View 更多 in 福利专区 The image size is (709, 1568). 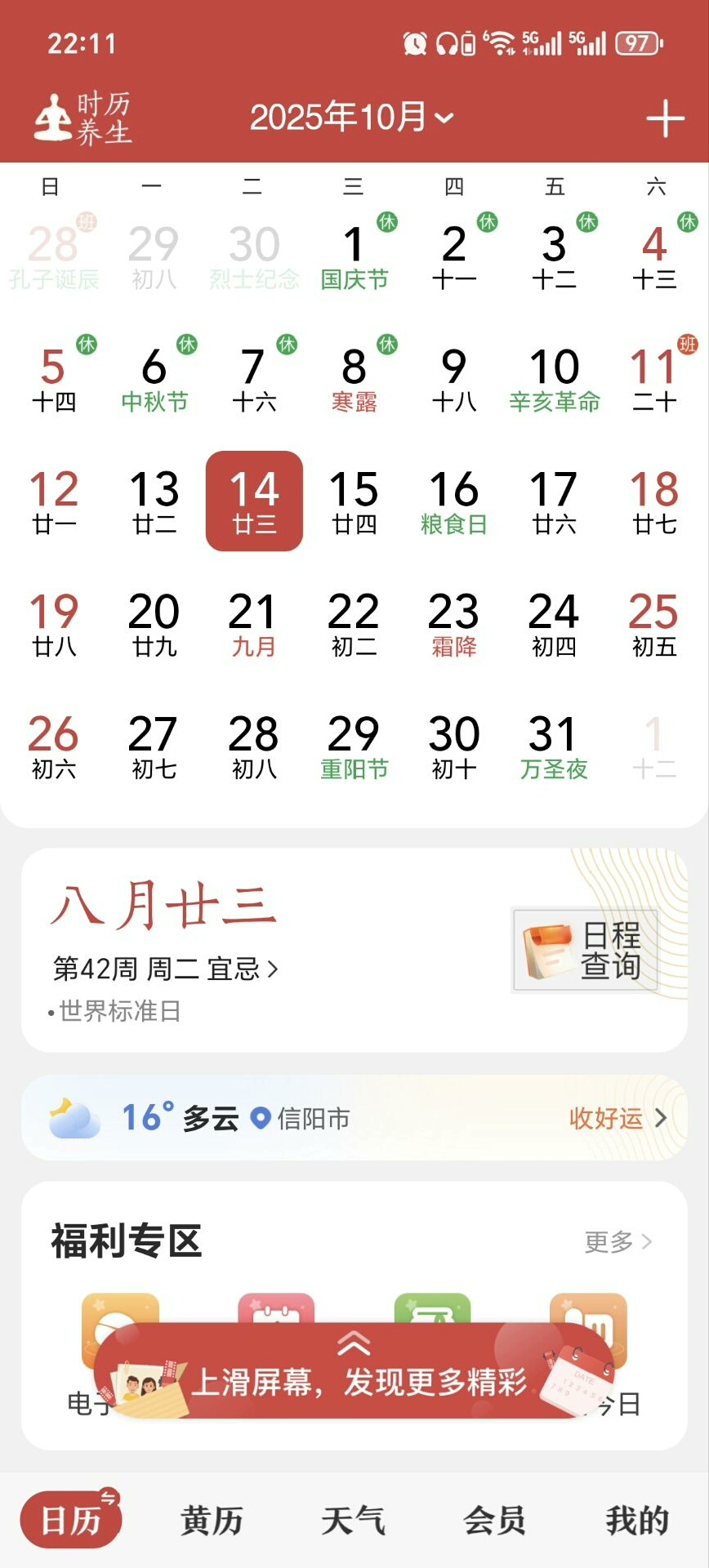(x=618, y=1242)
